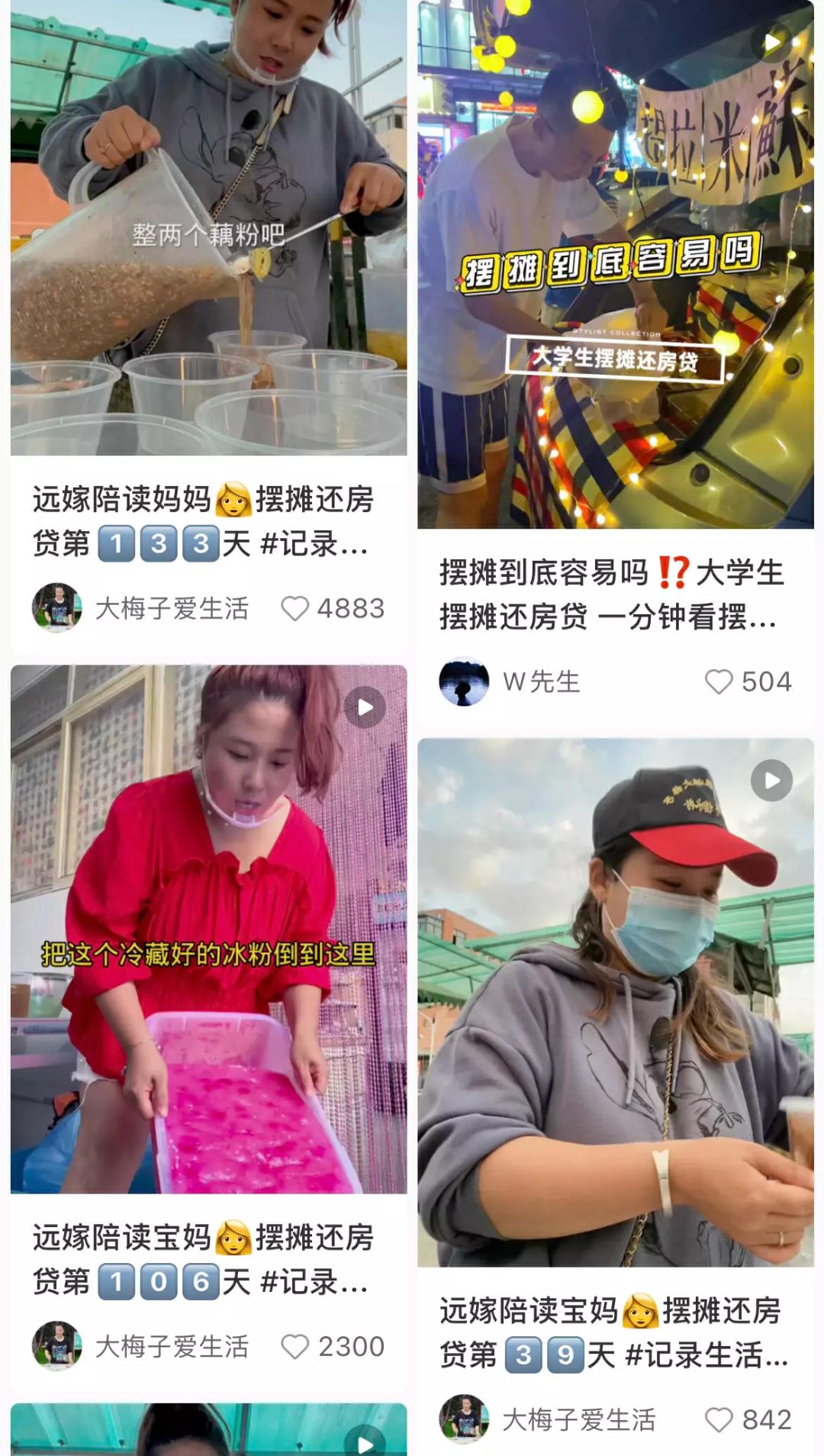The height and width of the screenshot is (1456, 824).
Task: Open the video post for day 133
Action: (208, 229)
